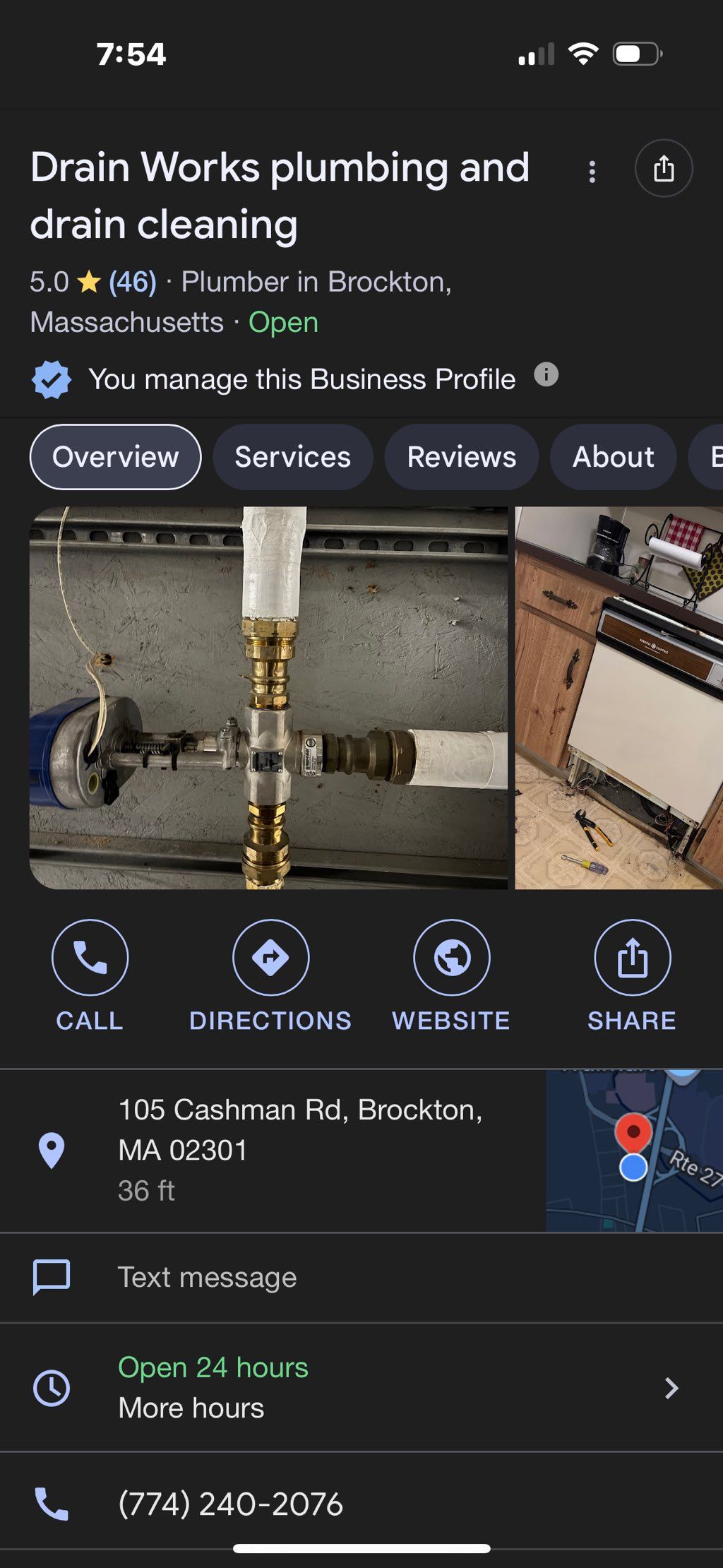Open the dishwasher kitchen photo
The height and width of the screenshot is (1568, 723).
[x=619, y=697]
